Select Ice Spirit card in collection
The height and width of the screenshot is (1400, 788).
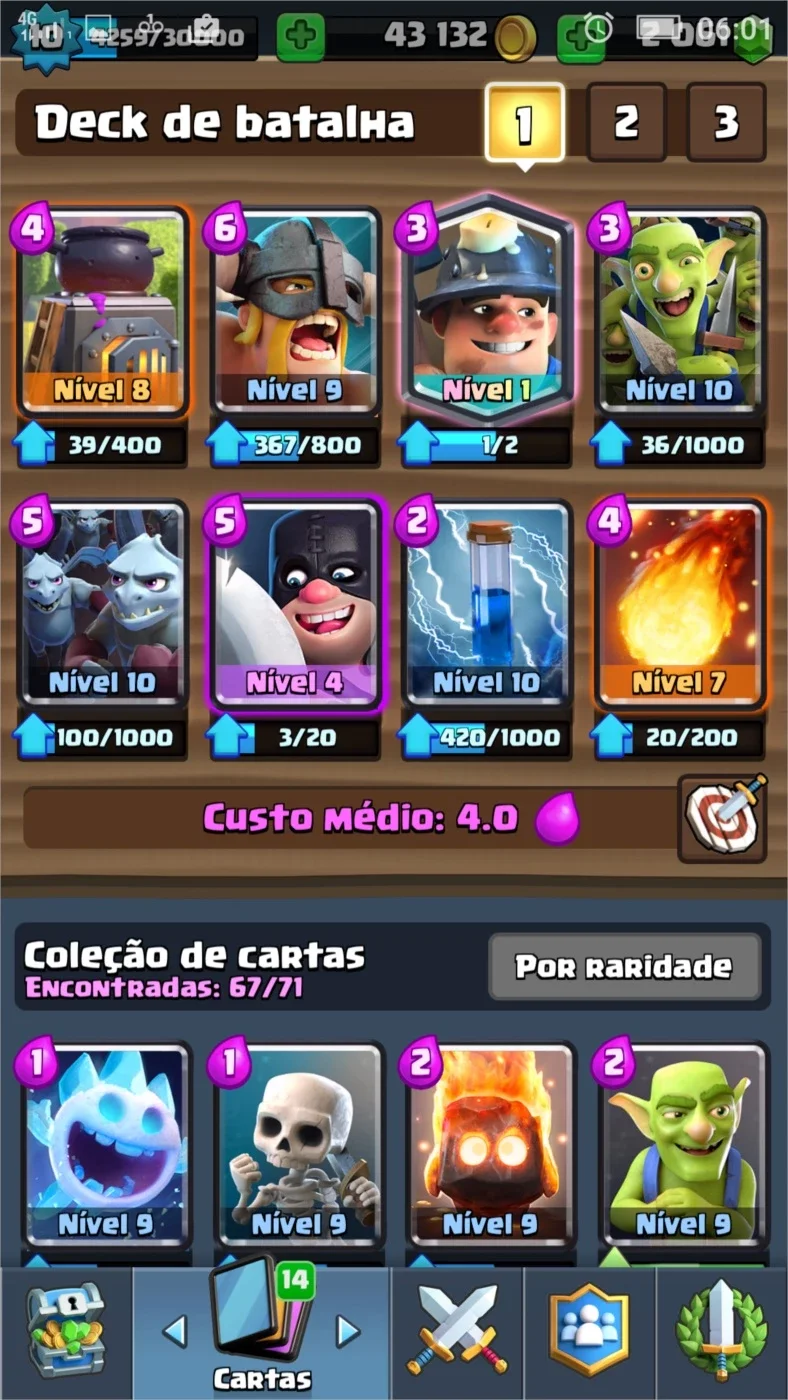coord(104,1150)
